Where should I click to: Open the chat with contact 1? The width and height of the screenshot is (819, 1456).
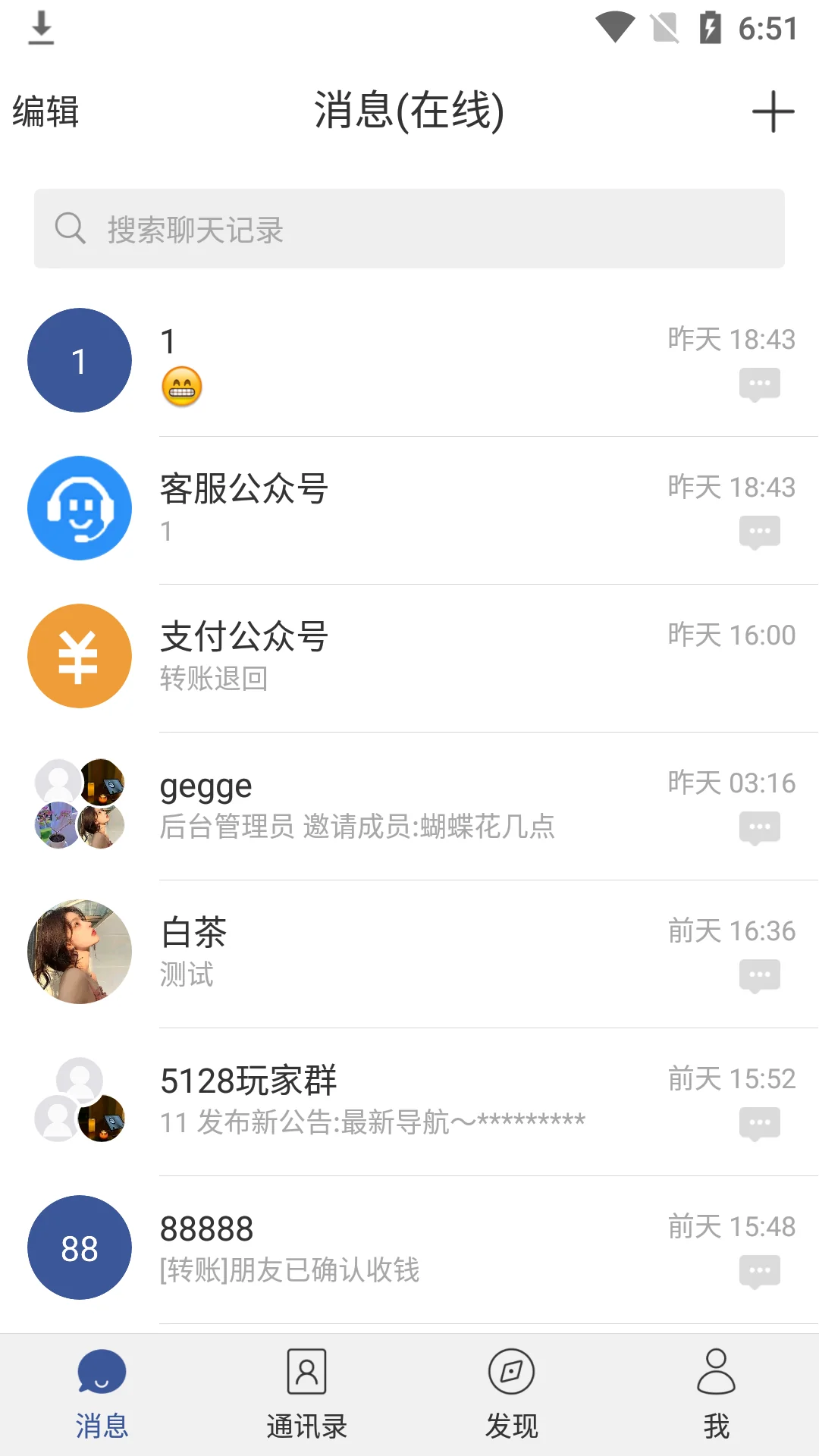click(409, 362)
